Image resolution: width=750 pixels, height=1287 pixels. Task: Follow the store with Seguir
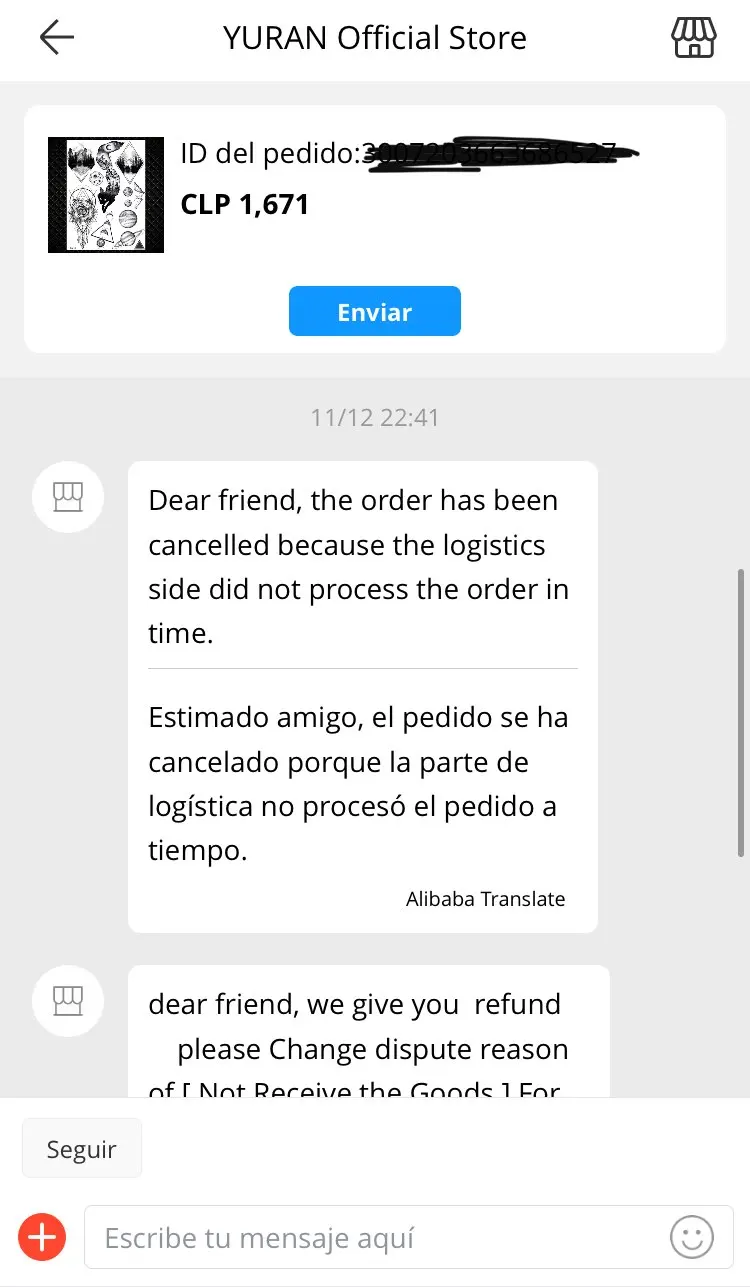point(82,1149)
